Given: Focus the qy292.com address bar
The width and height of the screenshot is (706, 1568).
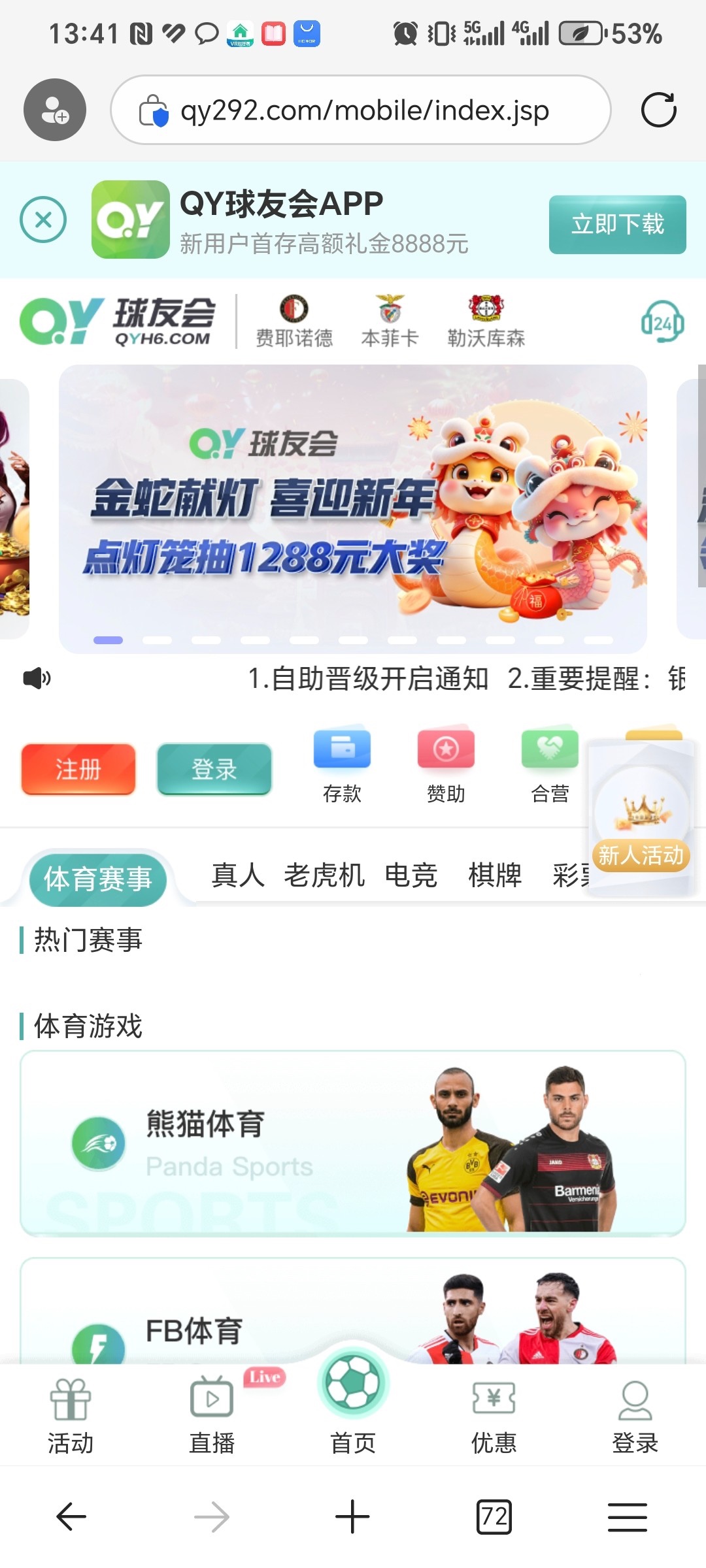Looking at the screenshot, I should tap(363, 110).
